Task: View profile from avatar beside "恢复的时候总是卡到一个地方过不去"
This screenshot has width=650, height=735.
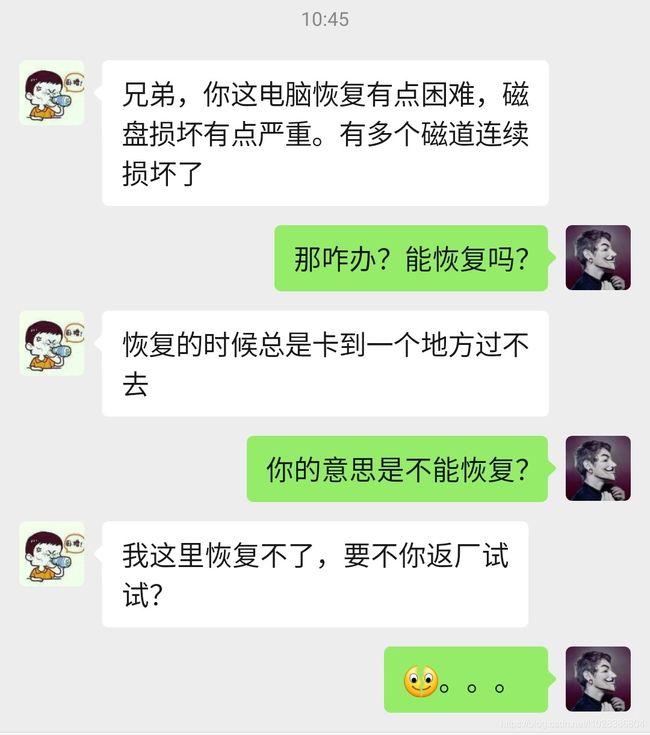Action: tap(52, 343)
